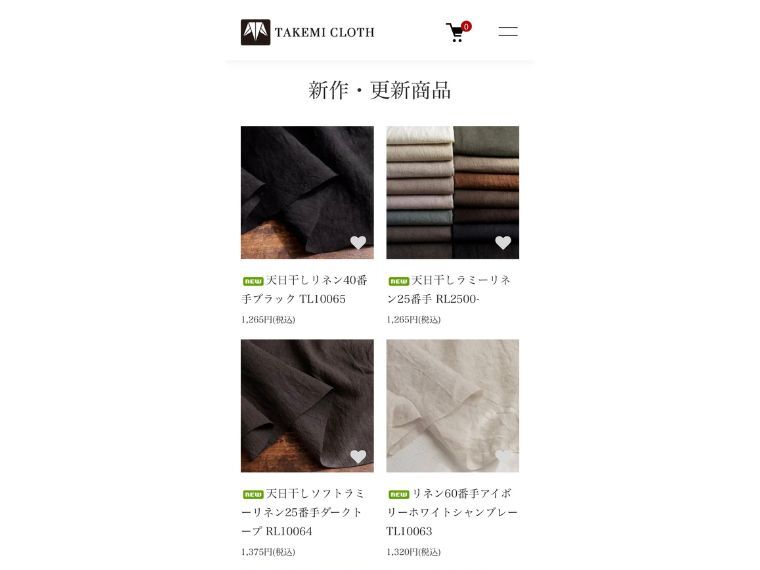Tap the 天日干しソフトラミーリネン25番手ダークトープ RL10064 title
This screenshot has width=760, height=570.
pyautogui.click(x=305, y=512)
